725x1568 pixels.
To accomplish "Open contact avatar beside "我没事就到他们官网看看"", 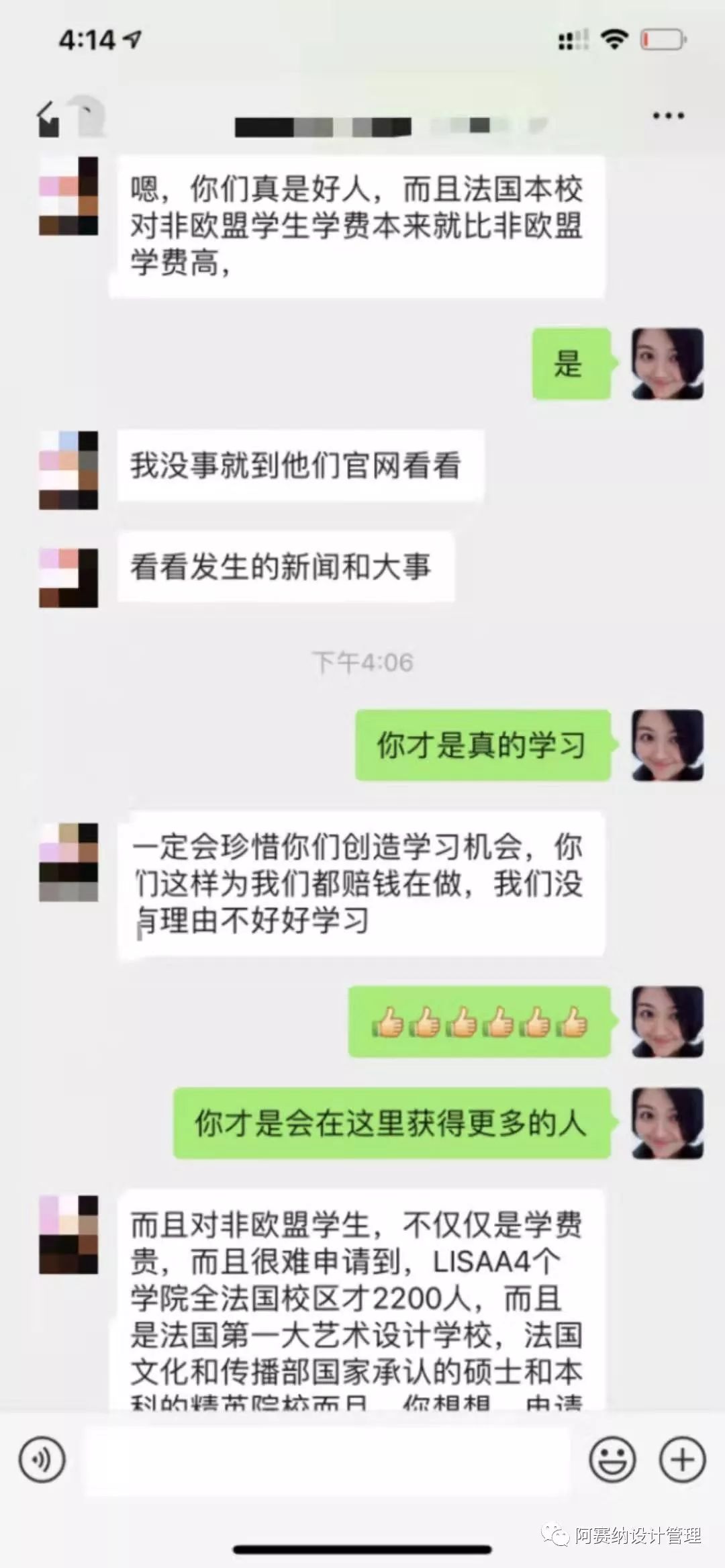I will 68,469.
